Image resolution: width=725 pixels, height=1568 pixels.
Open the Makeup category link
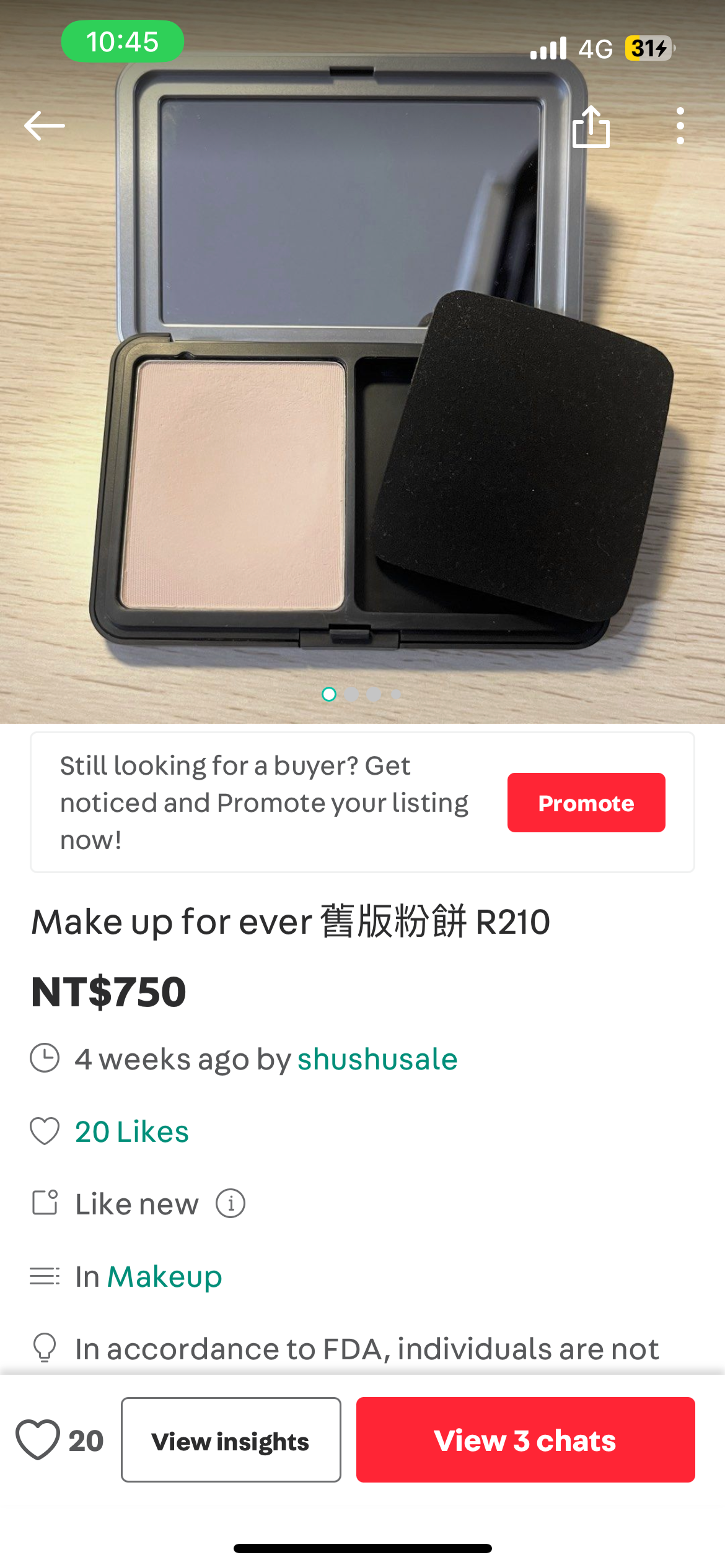click(x=164, y=1276)
